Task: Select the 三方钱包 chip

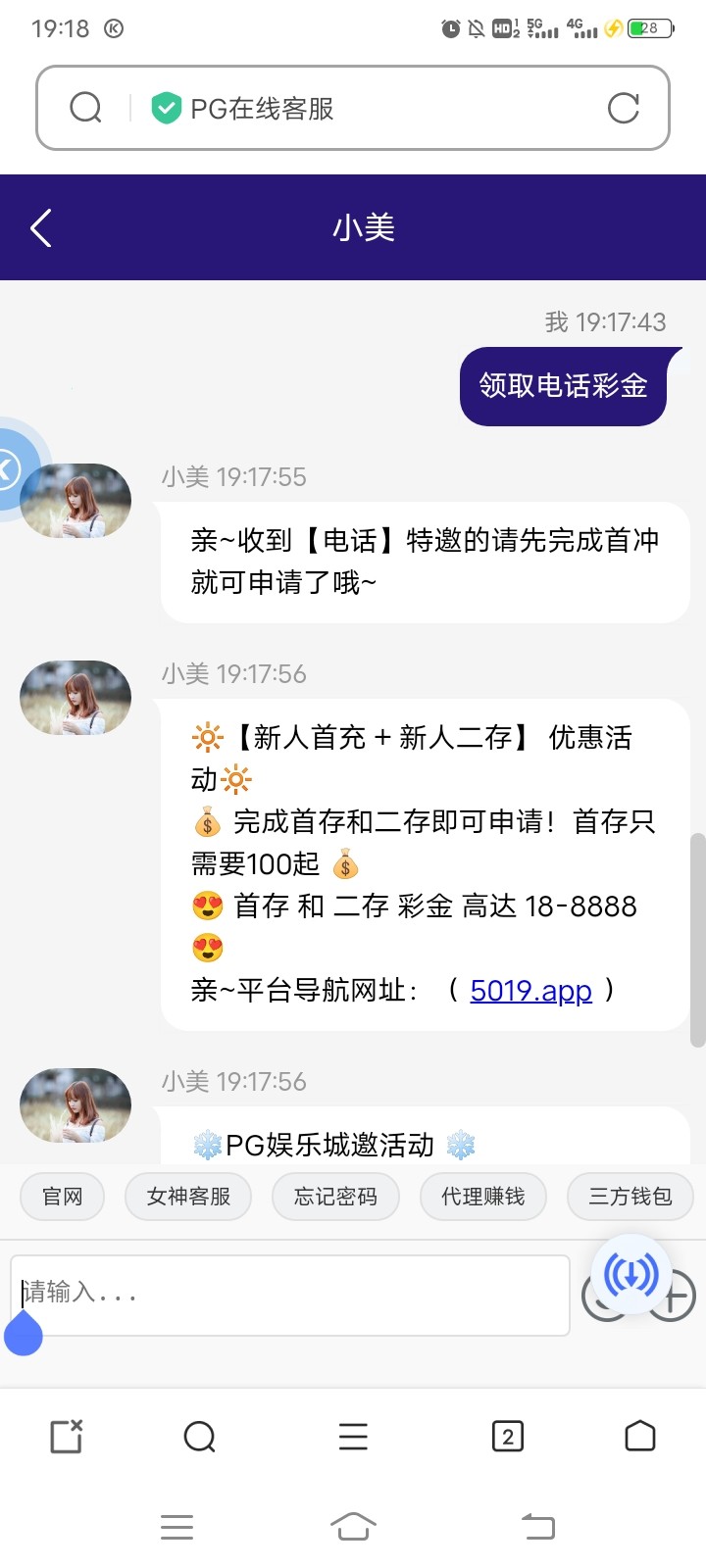Action: pos(630,1197)
